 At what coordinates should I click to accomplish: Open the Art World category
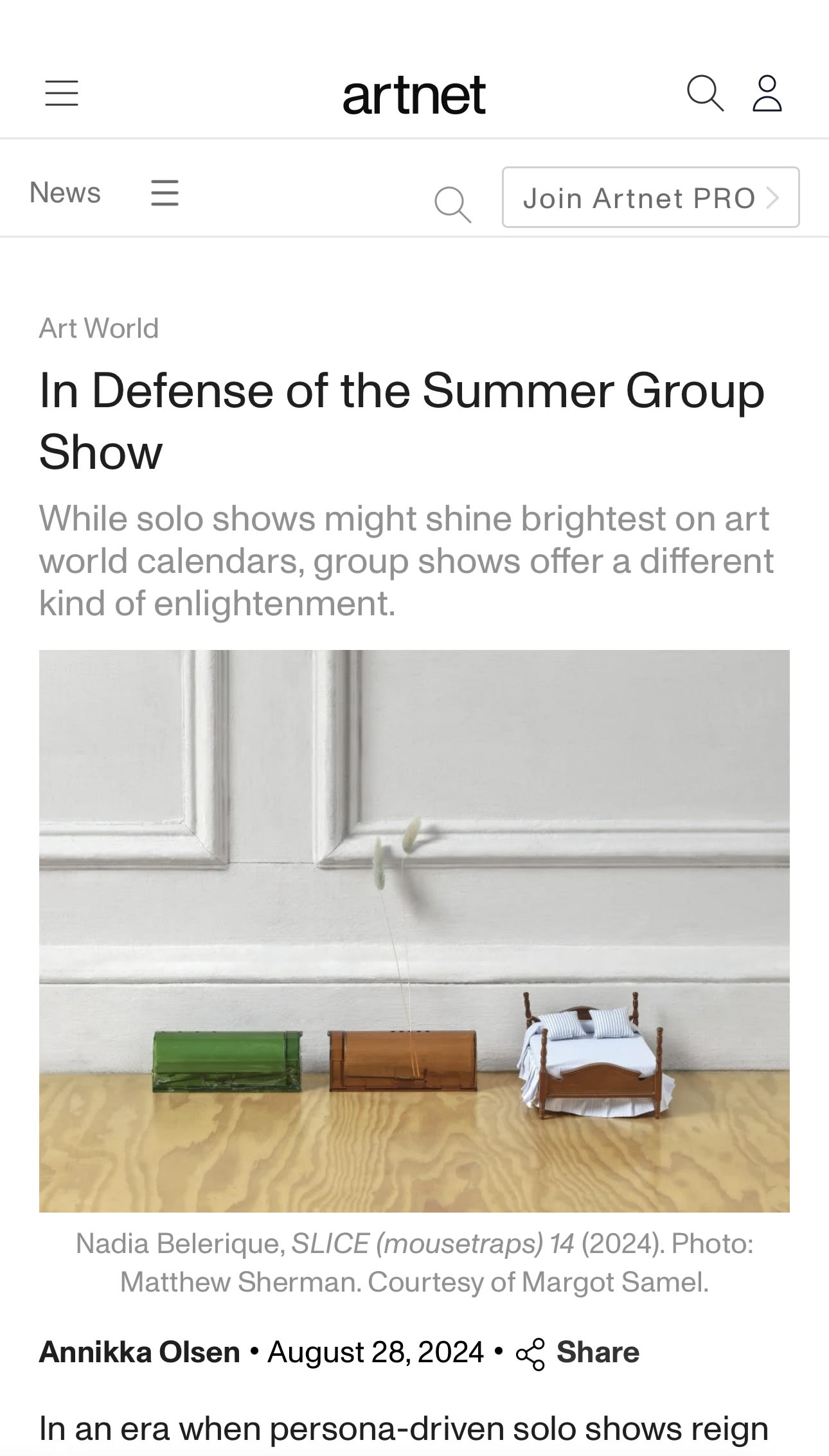click(98, 328)
